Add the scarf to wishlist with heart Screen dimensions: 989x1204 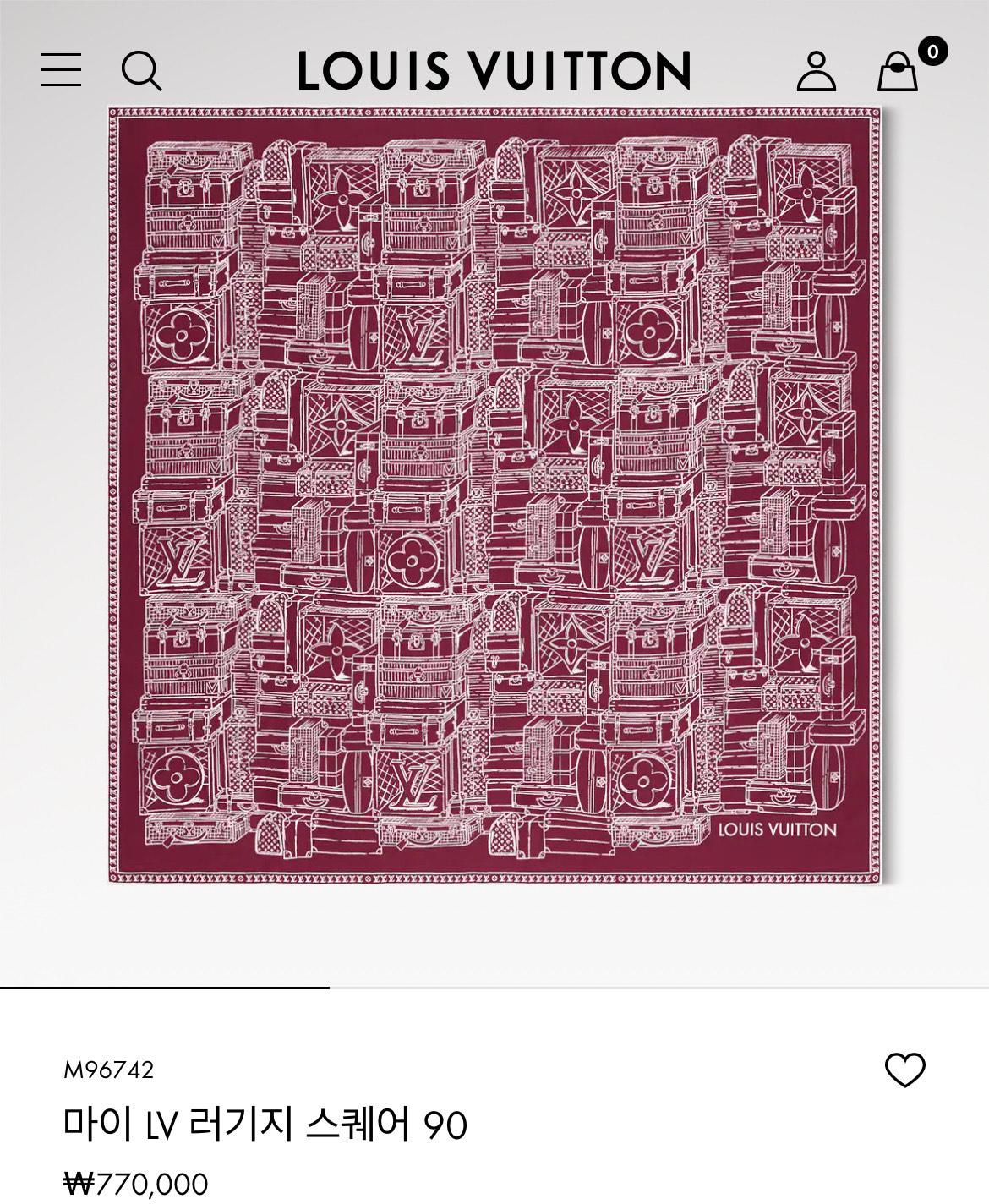[904, 1070]
